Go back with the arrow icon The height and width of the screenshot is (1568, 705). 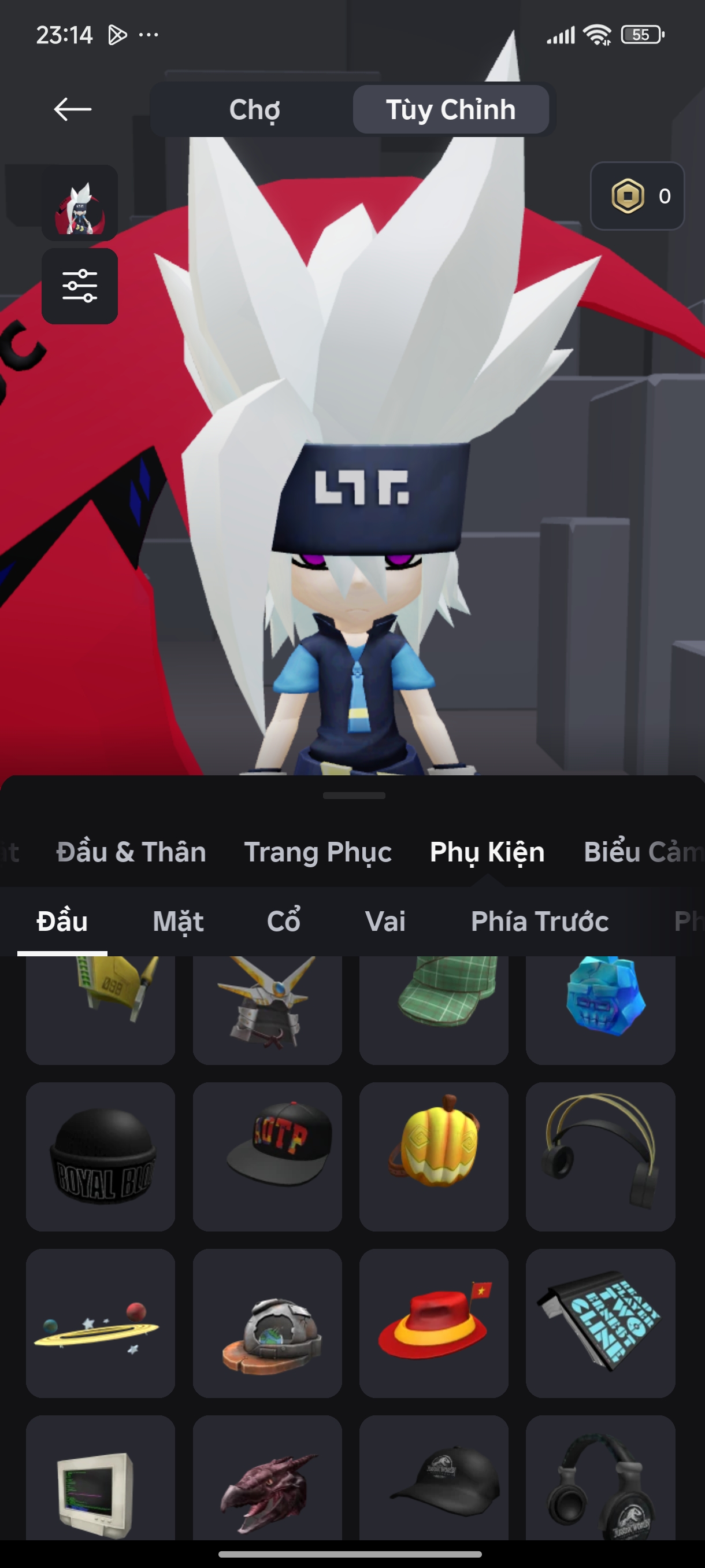pyautogui.click(x=72, y=110)
